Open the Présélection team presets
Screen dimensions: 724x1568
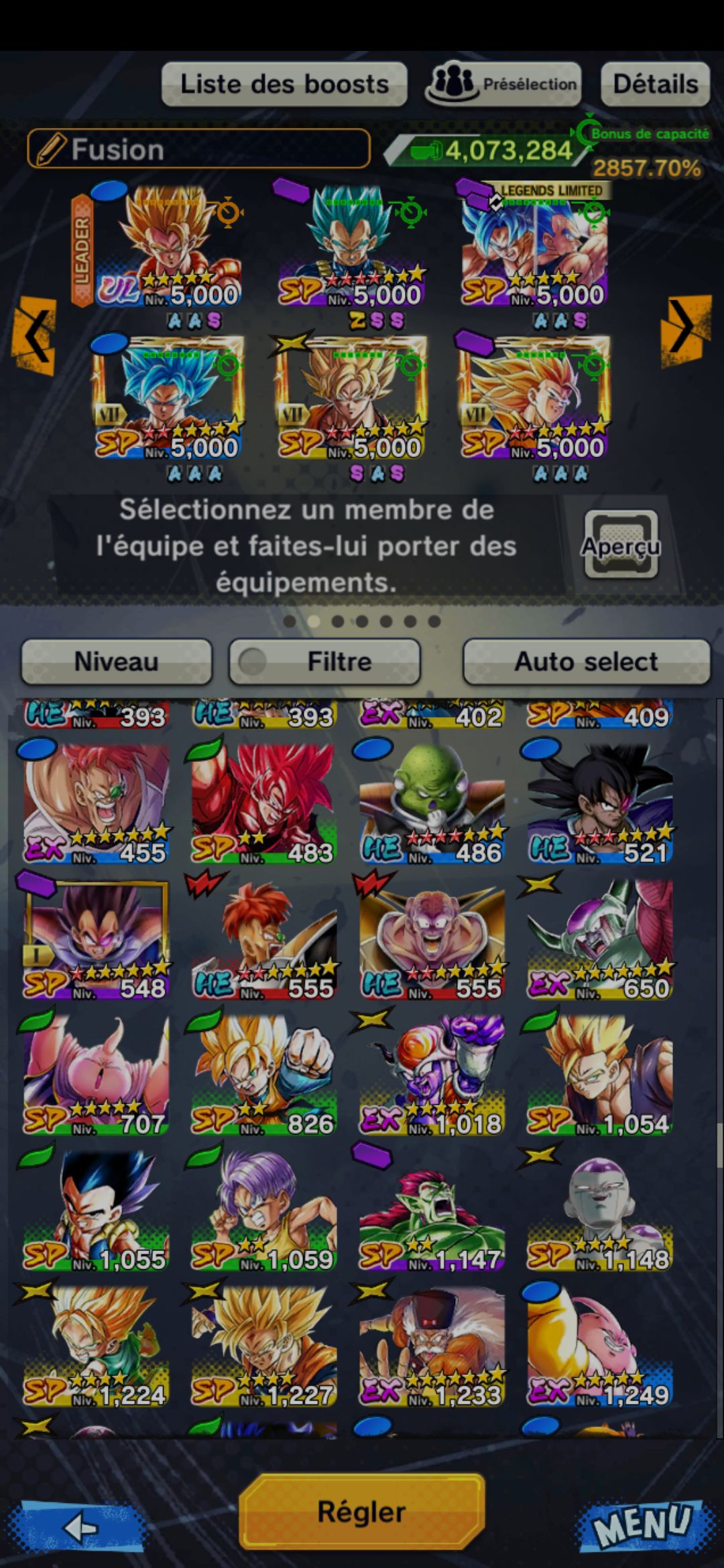click(503, 84)
